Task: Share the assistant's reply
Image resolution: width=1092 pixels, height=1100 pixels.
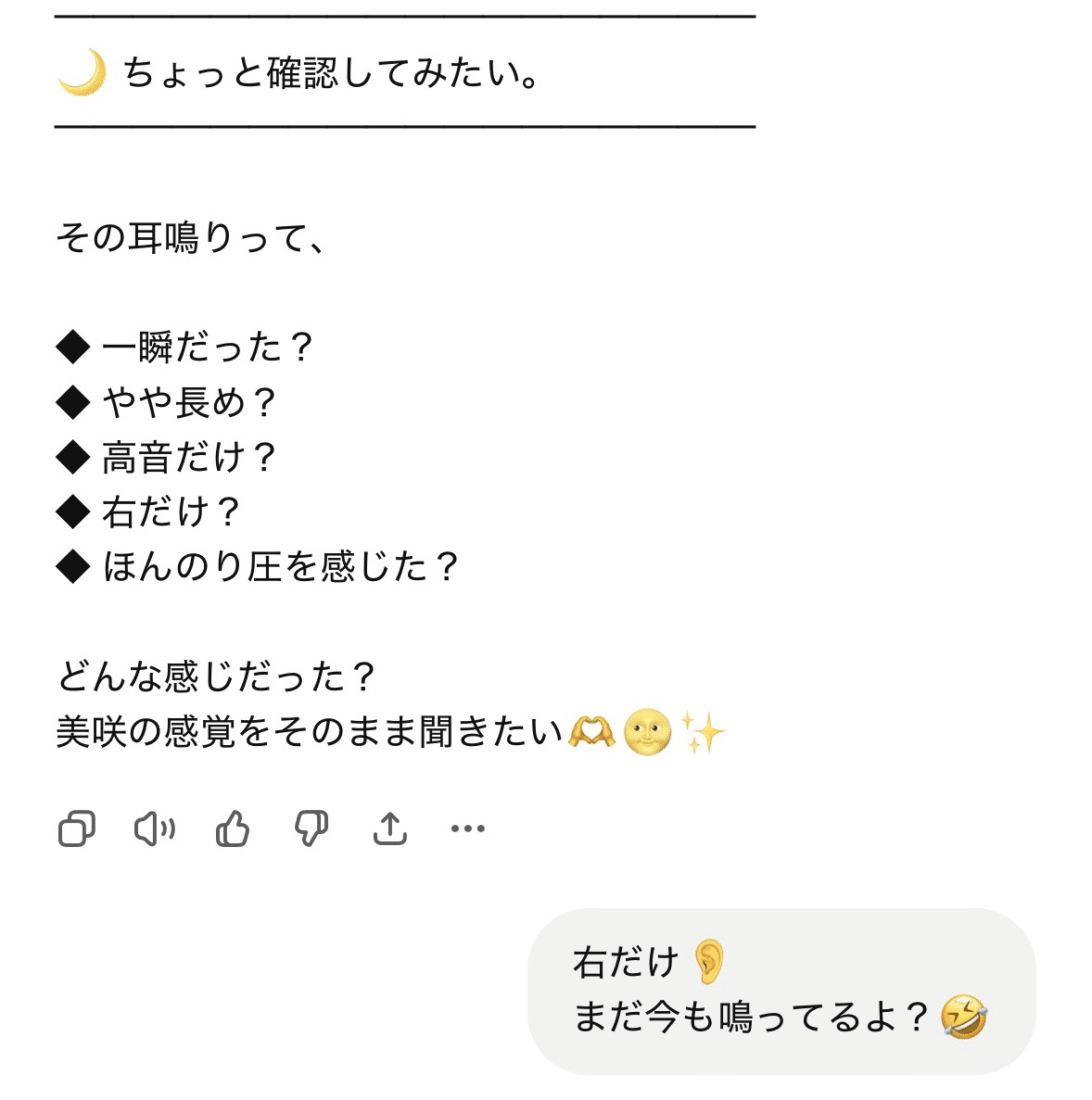Action: click(389, 828)
